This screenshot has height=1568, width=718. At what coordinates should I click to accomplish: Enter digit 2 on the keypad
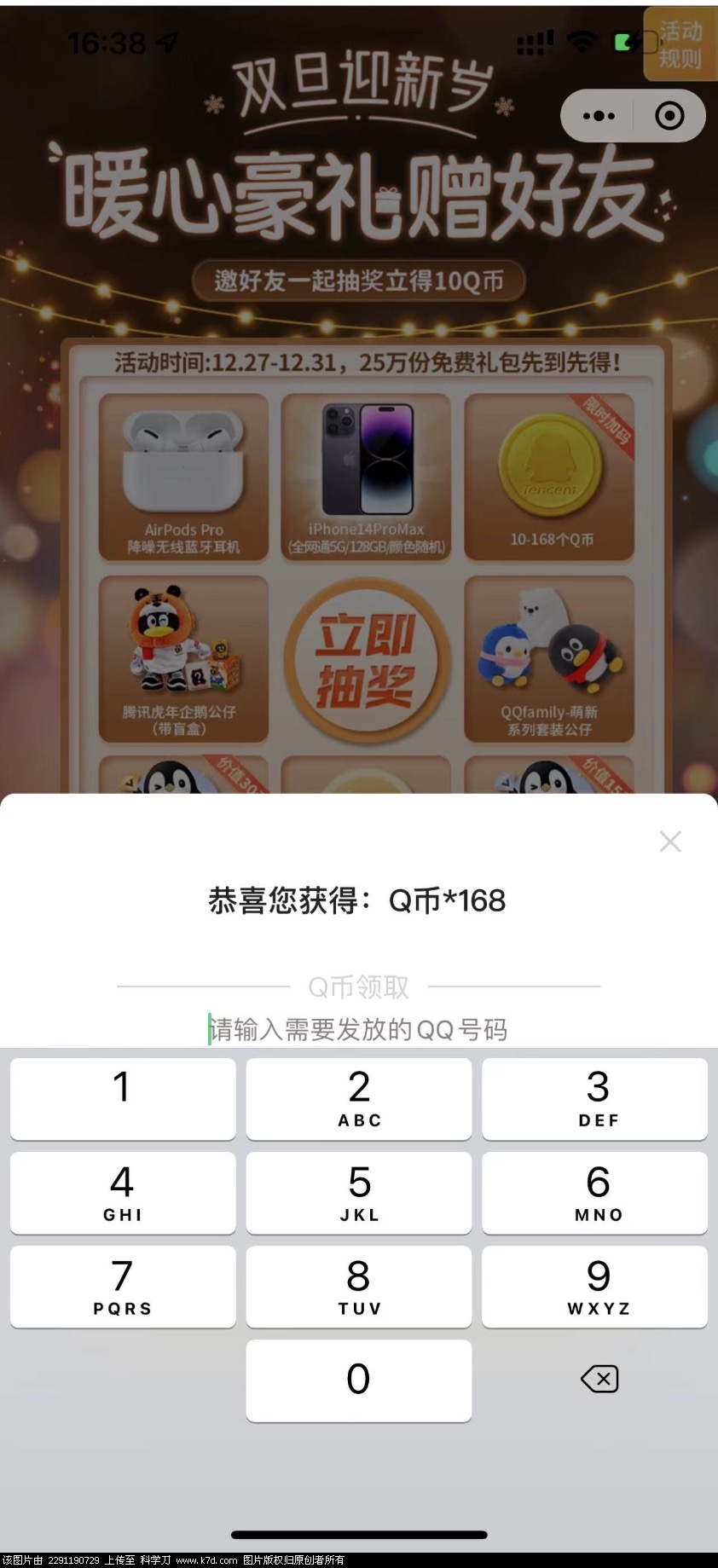coord(358,1098)
